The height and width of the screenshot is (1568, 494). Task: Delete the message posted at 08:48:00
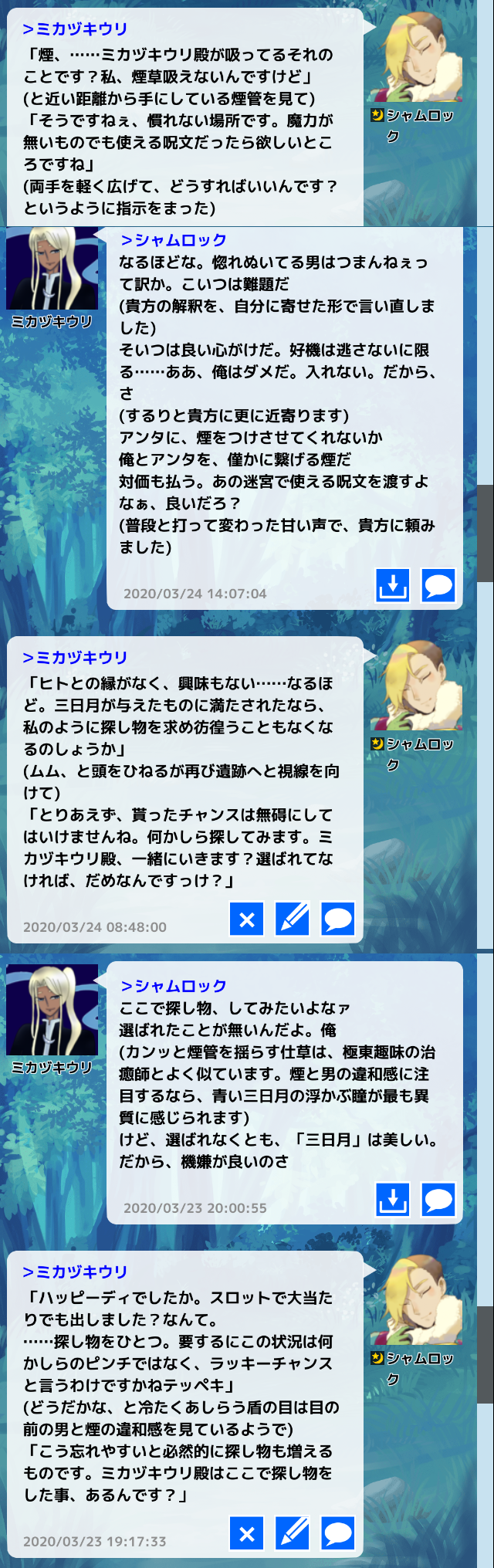coord(247,919)
